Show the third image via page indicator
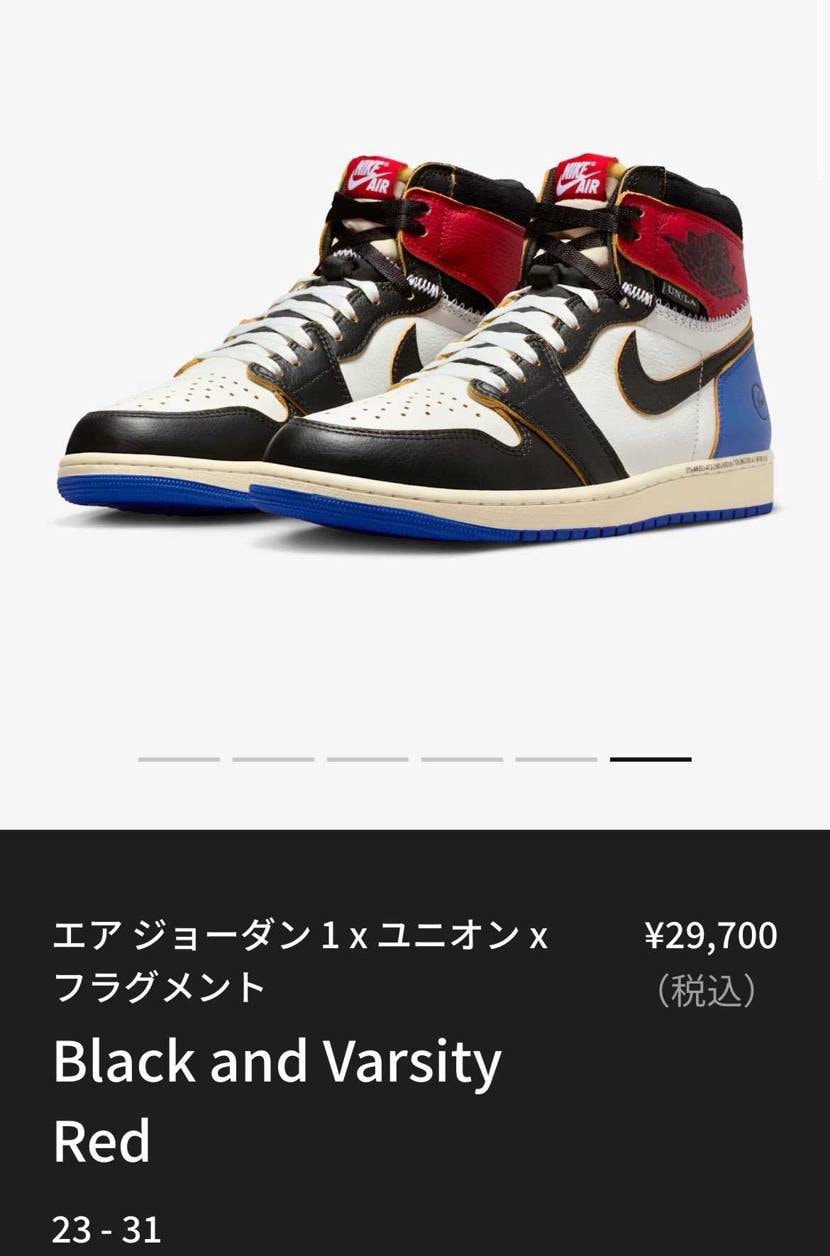Viewport: 830px width, 1256px height. 367,760
